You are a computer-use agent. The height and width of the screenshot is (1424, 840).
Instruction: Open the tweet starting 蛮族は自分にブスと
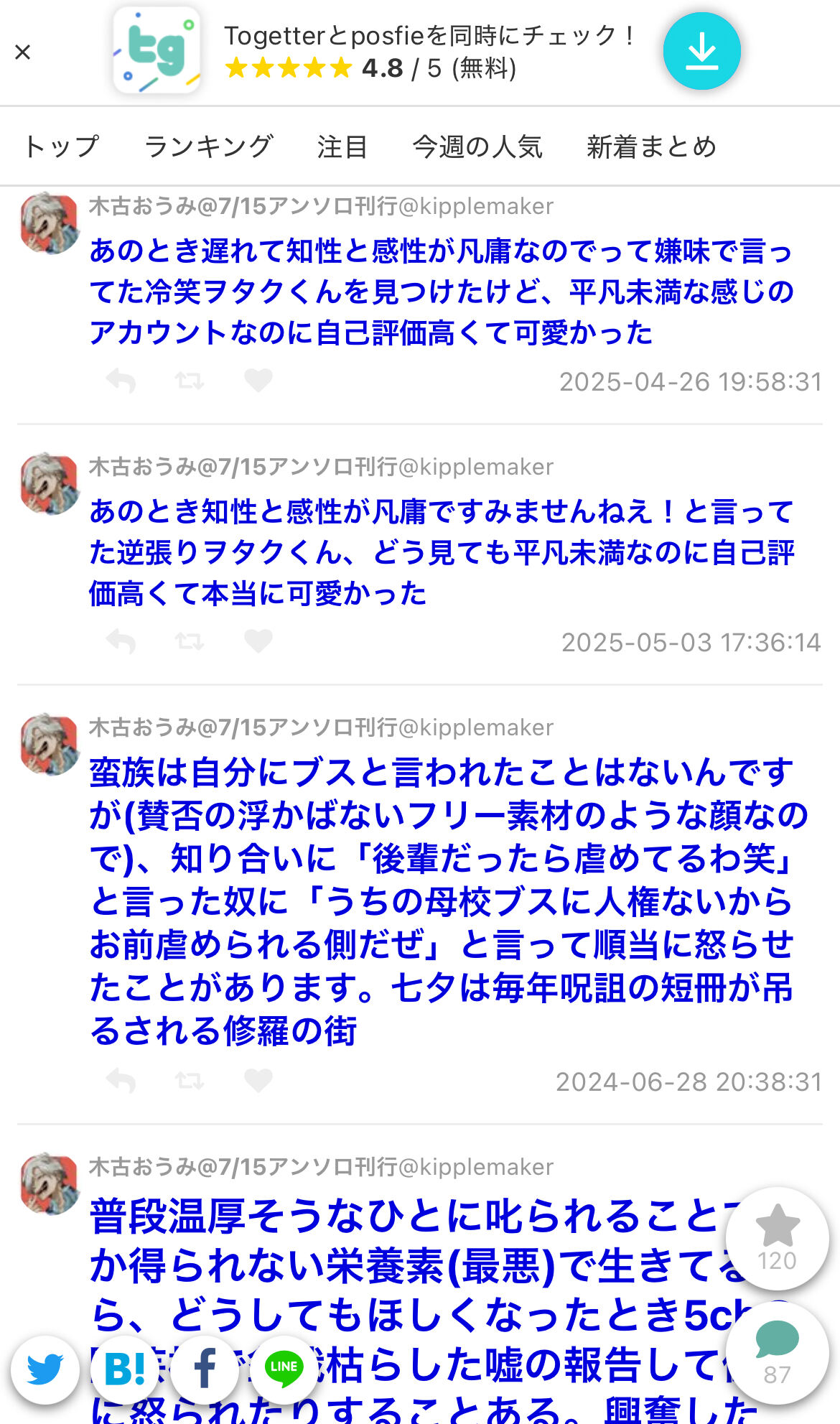441,901
